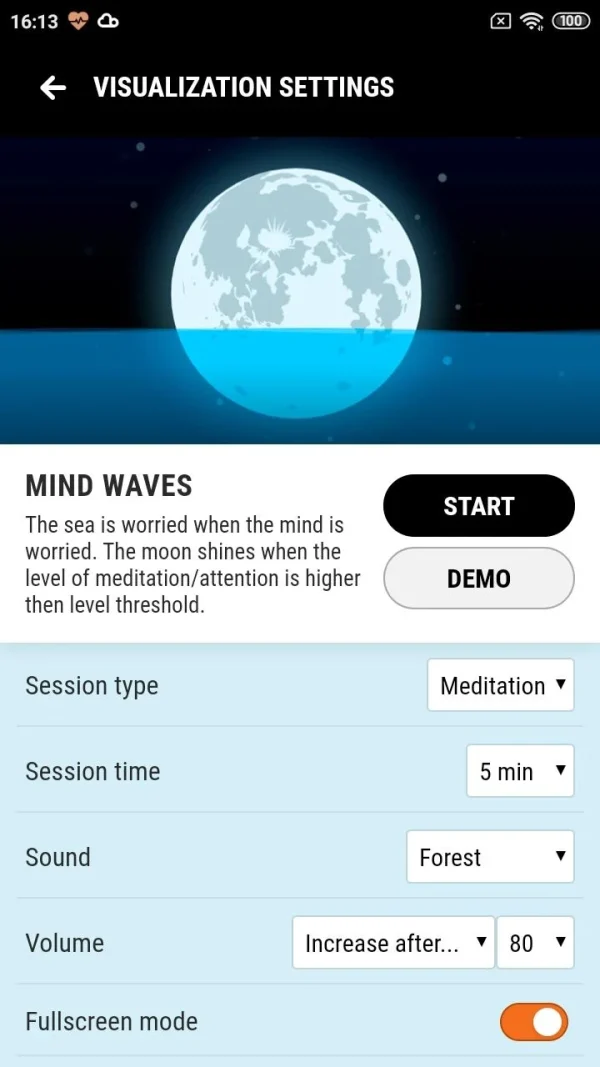
Task: Pick a different sound than Forest
Action: (x=490, y=857)
